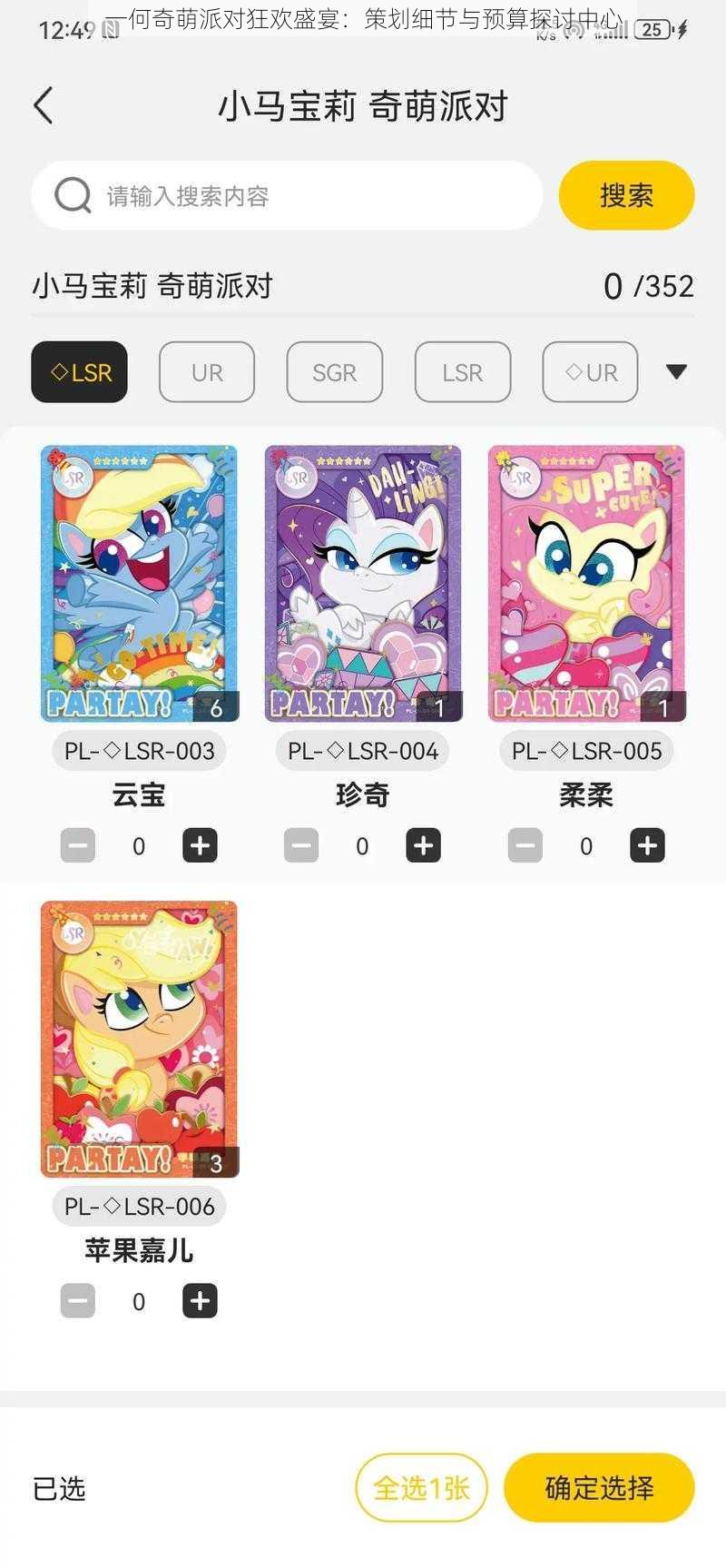Tap the search input field

299,195
